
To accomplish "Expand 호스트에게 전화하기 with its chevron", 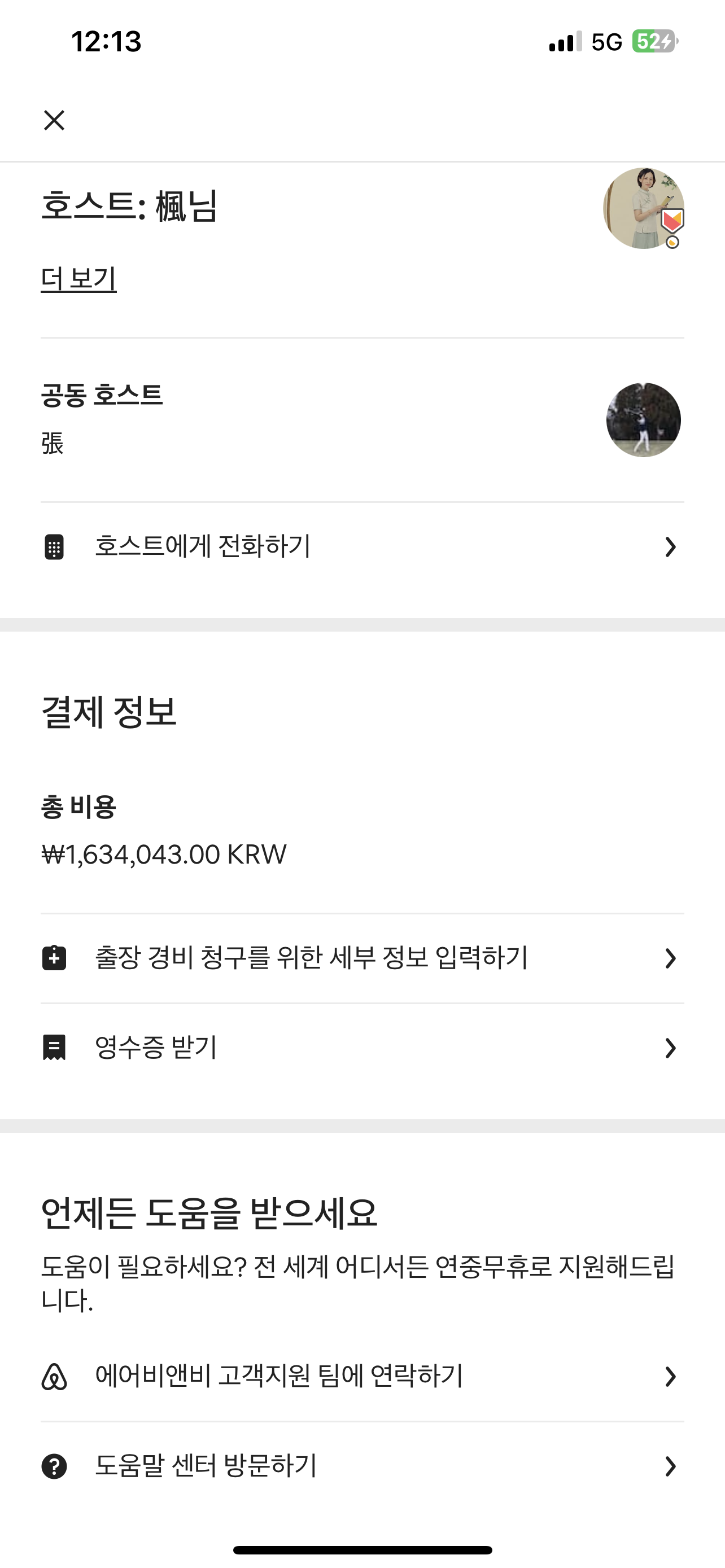I will tap(670, 547).
